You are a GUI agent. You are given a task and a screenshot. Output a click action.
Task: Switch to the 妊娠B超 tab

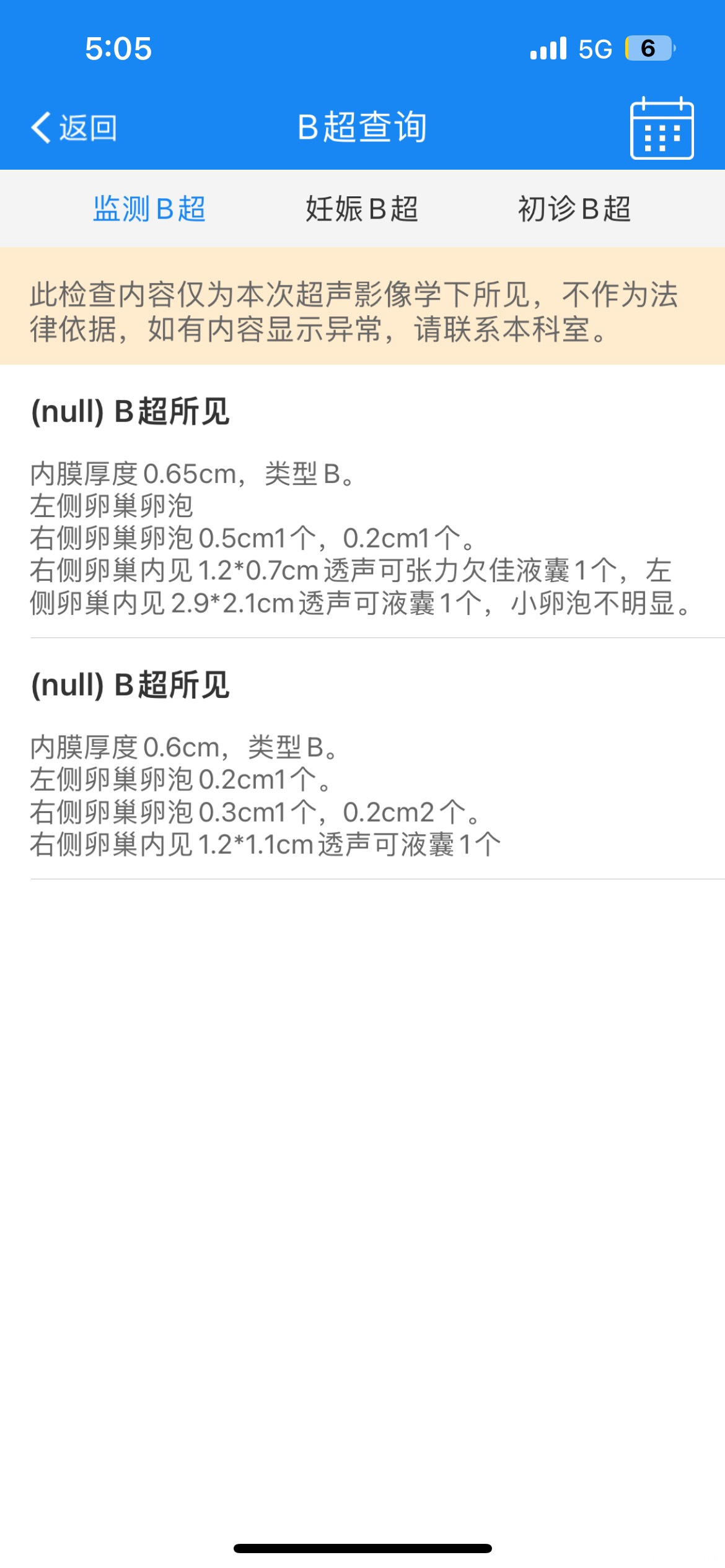[362, 209]
